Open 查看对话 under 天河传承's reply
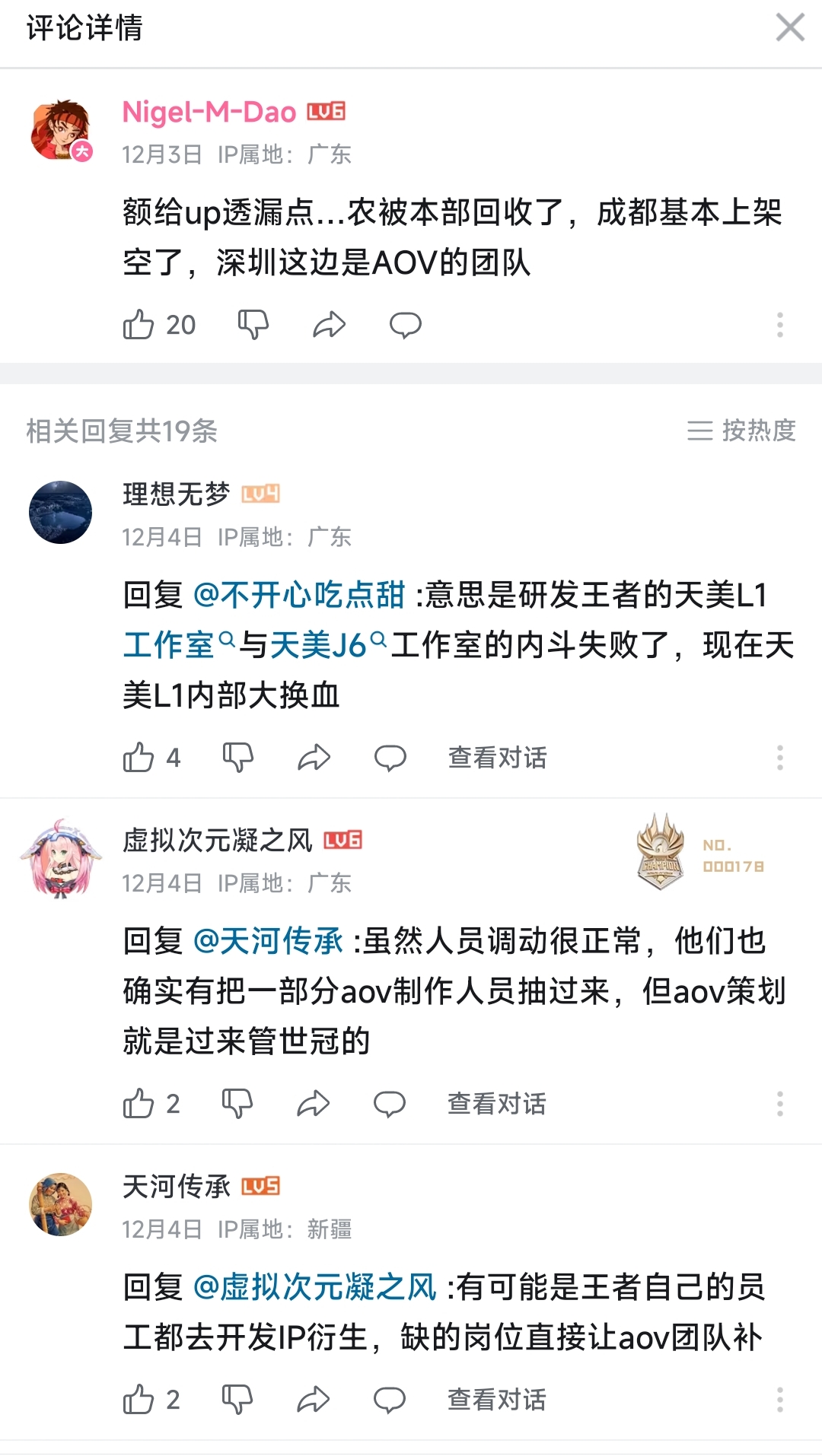 coord(498,1397)
